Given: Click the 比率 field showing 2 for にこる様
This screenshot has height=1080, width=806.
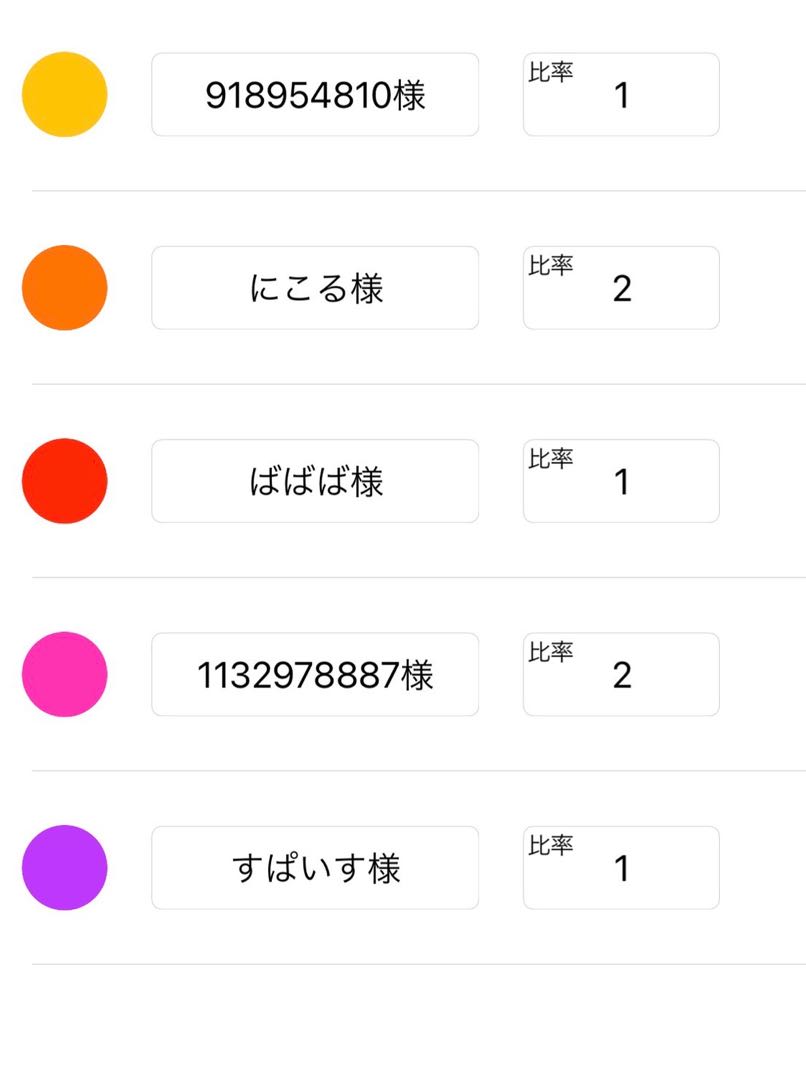Looking at the screenshot, I should point(620,287).
